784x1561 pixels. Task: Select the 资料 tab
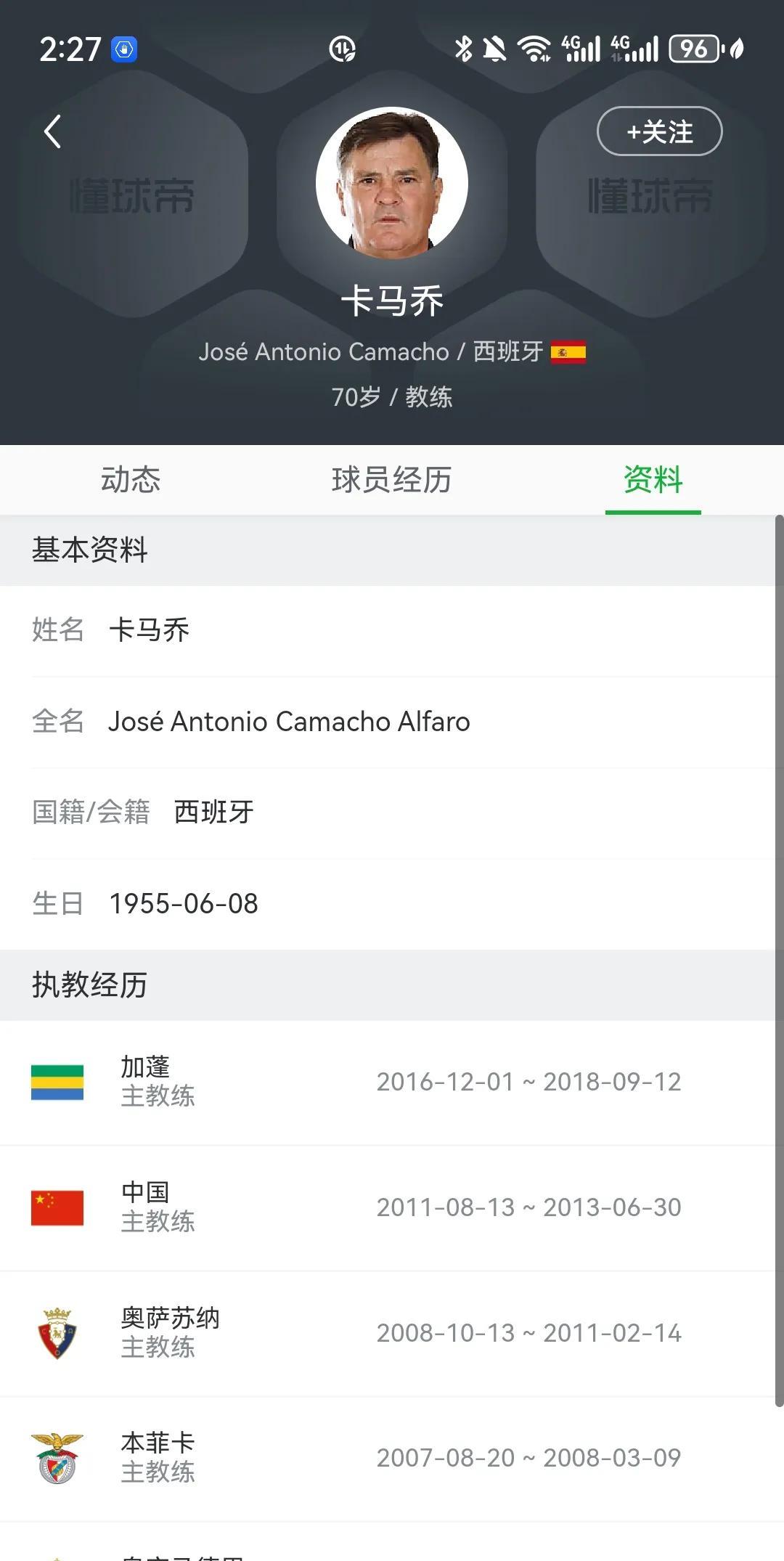tap(653, 480)
